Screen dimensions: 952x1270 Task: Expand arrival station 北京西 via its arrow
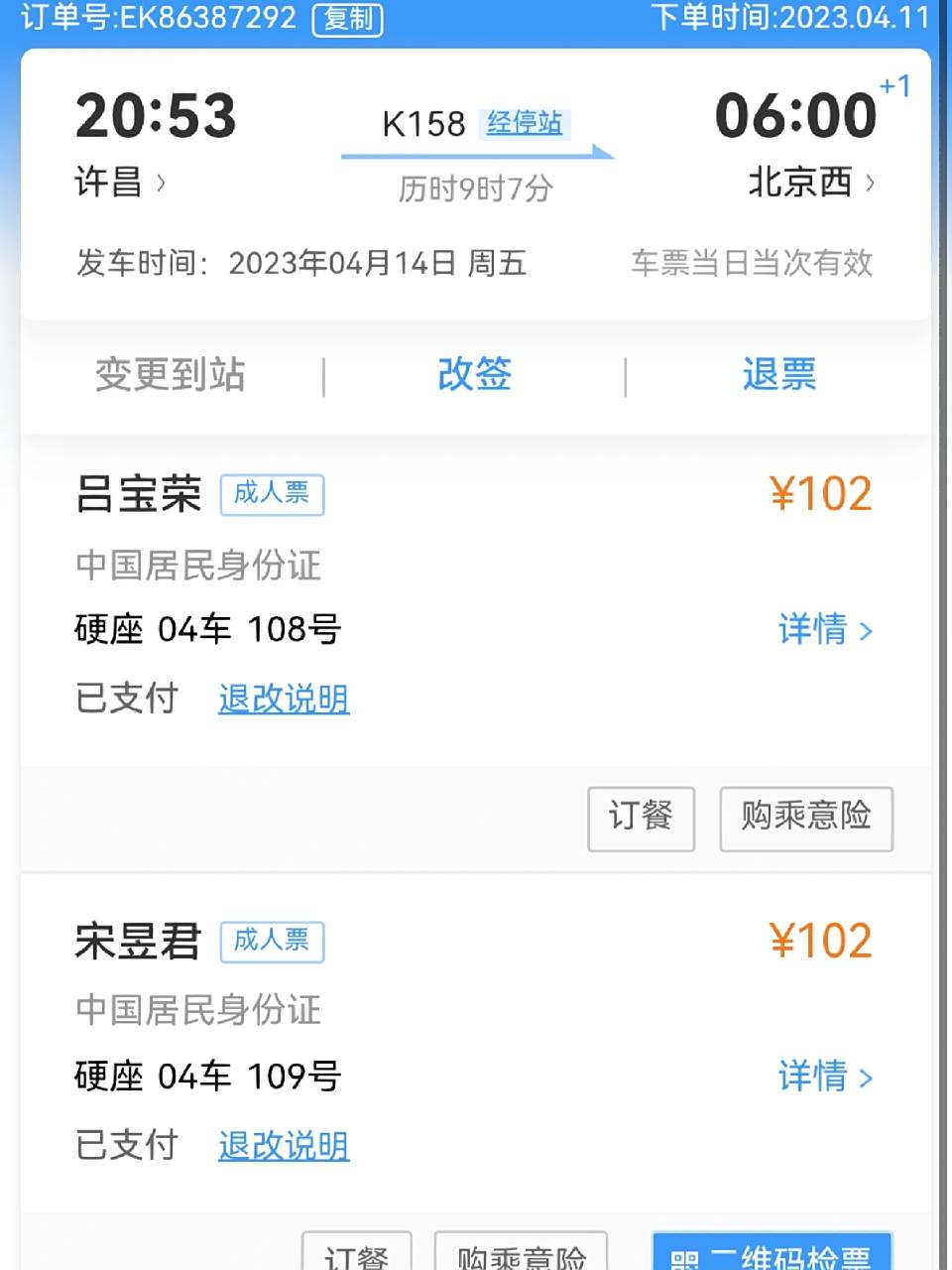point(872,185)
